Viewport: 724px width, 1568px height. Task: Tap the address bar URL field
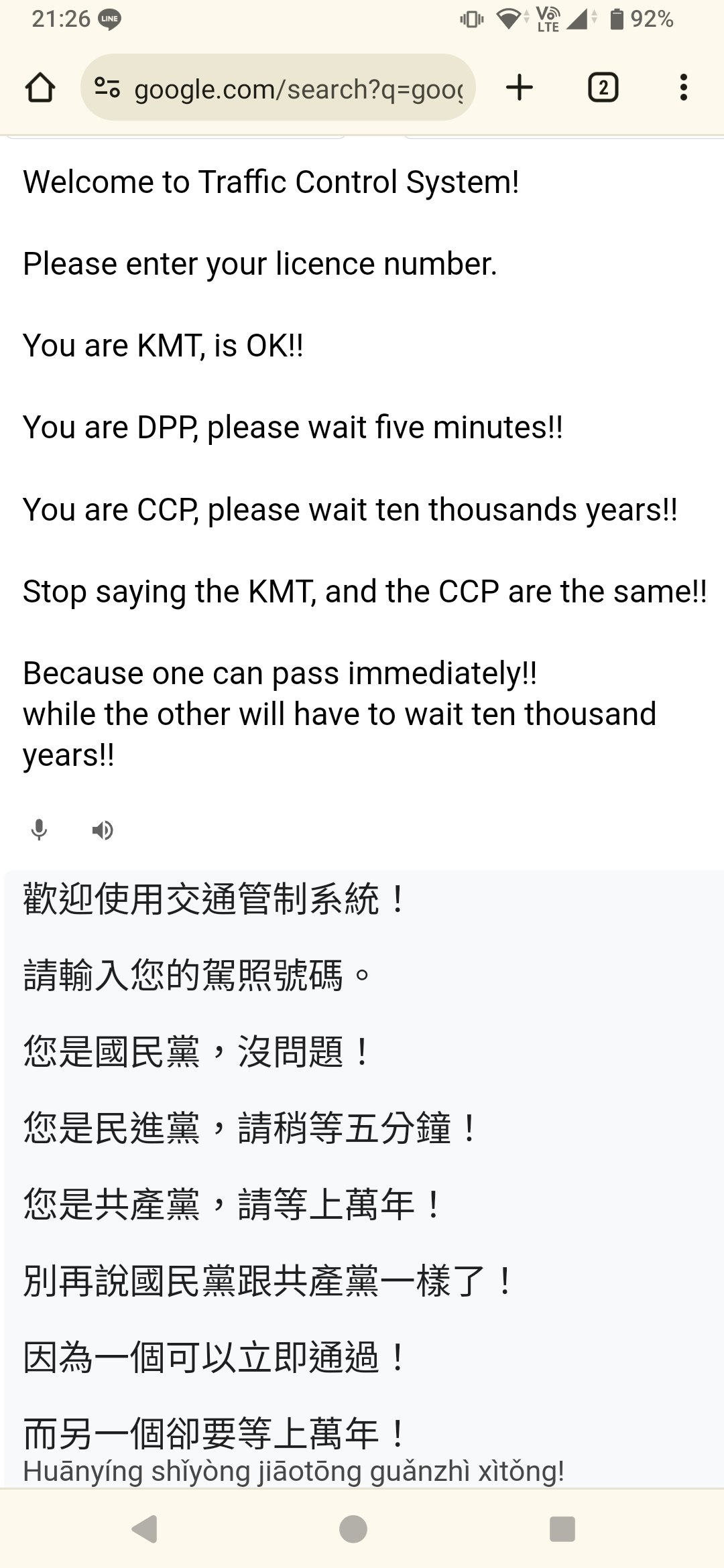click(x=298, y=89)
